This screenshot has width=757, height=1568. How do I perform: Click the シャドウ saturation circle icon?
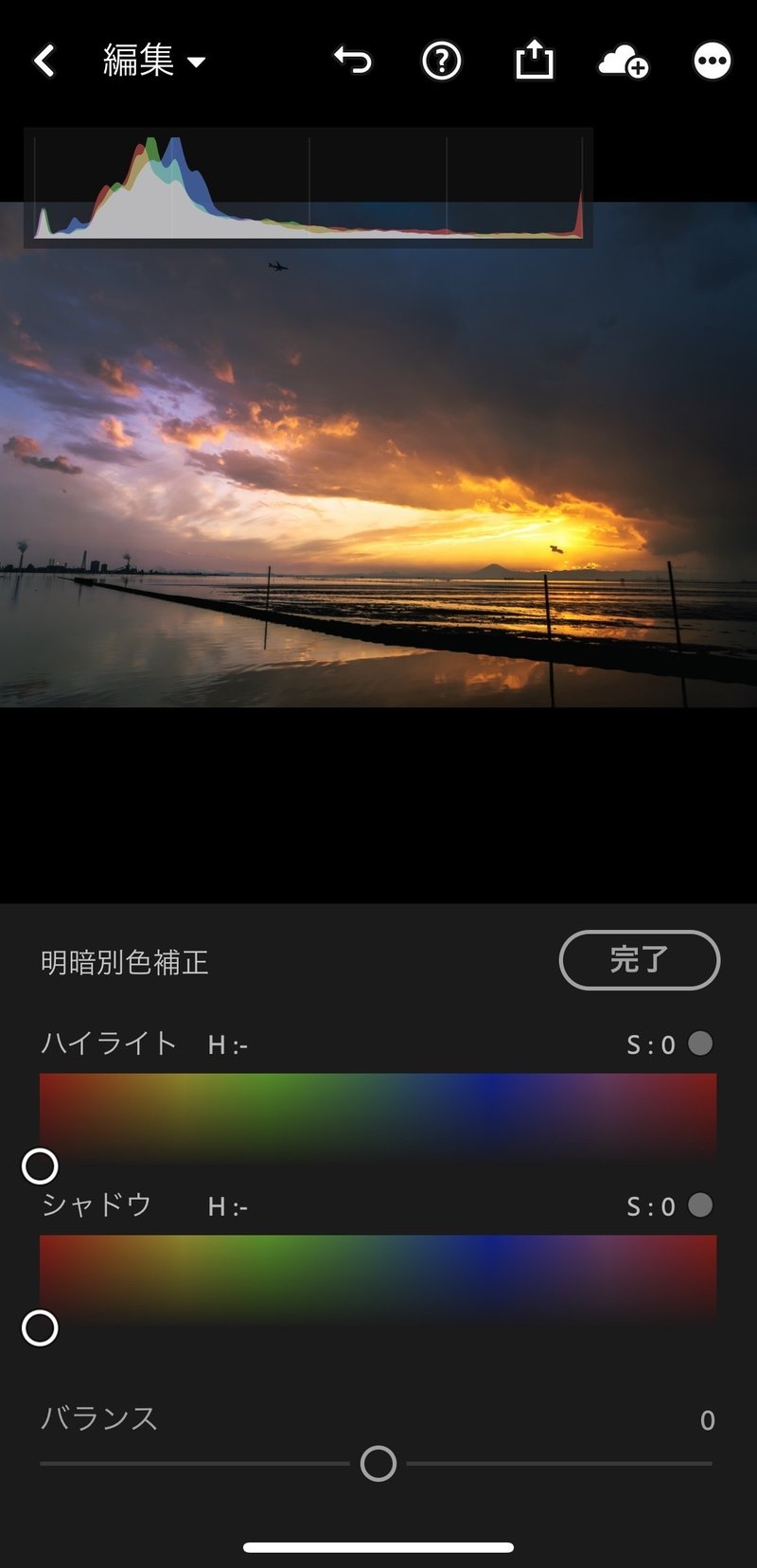pyautogui.click(x=701, y=1205)
